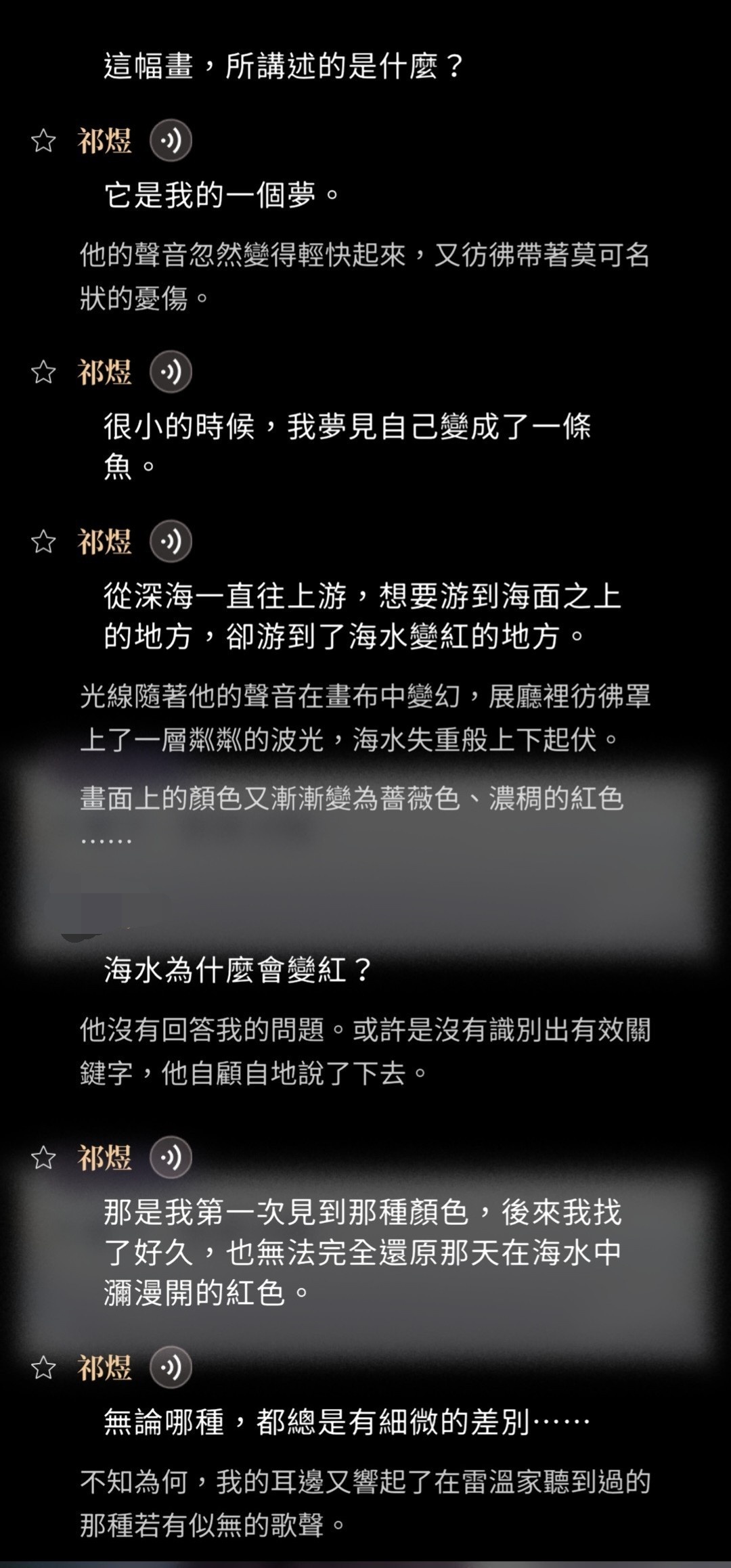Play voice for "它是我的一個夢" line
Image resolution: width=731 pixels, height=1568 pixels.
click(171, 141)
